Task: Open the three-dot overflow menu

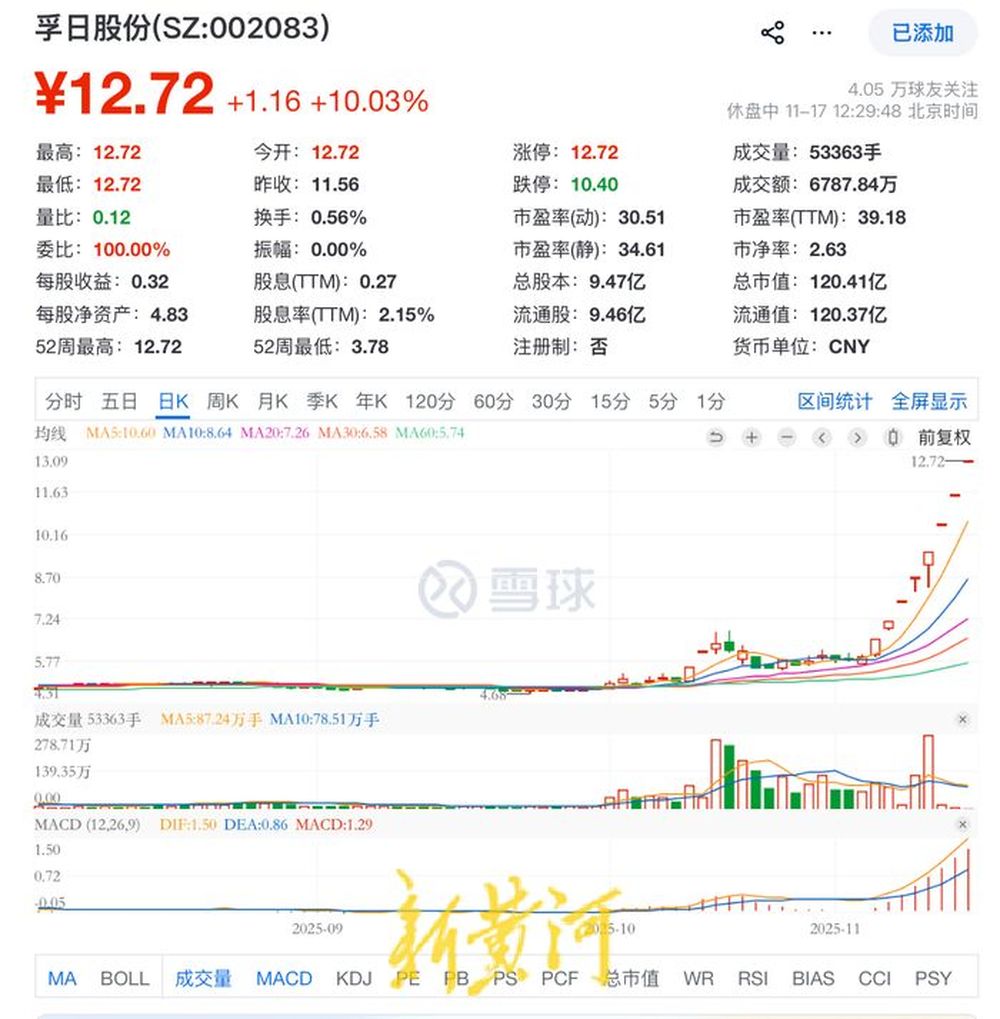Action: (x=822, y=33)
